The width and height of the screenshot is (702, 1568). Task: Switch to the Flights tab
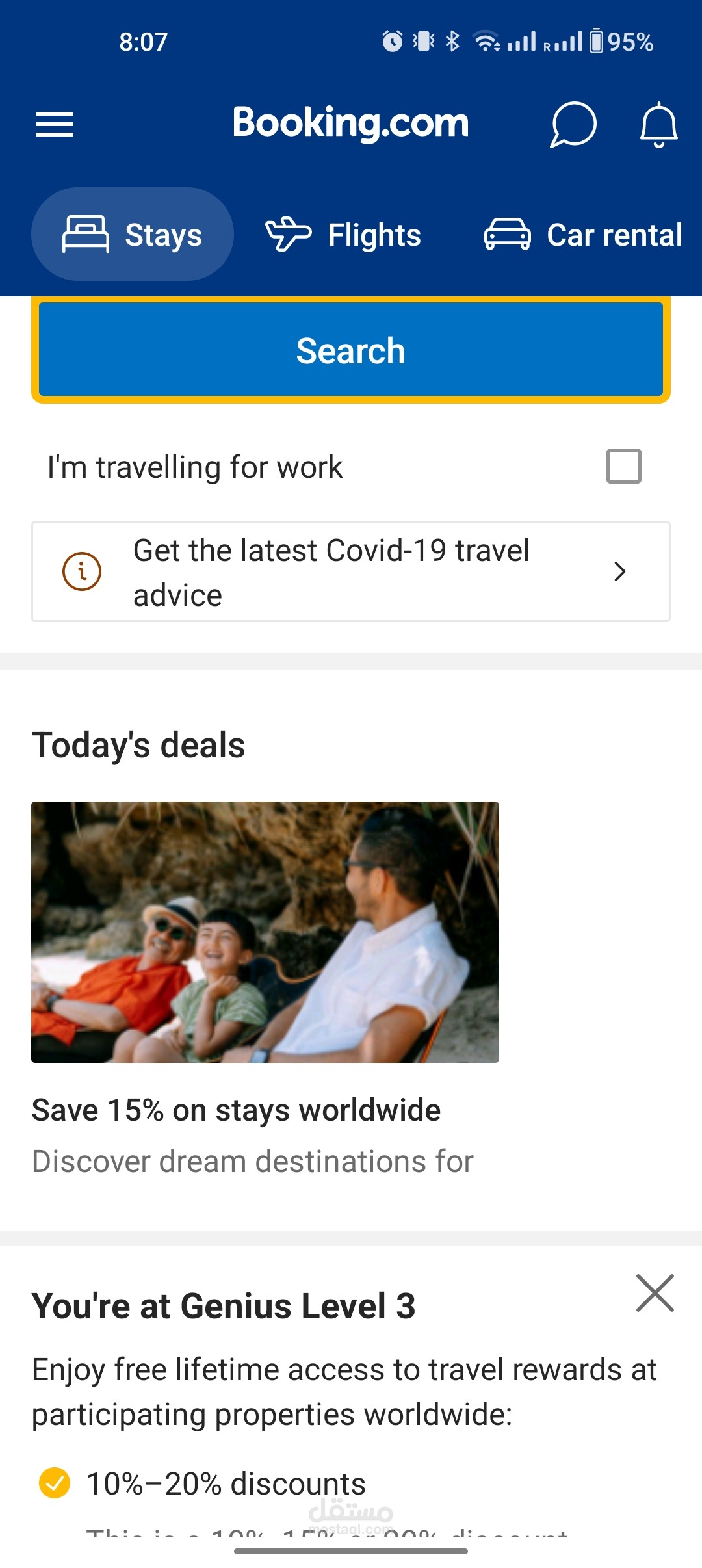tap(344, 235)
